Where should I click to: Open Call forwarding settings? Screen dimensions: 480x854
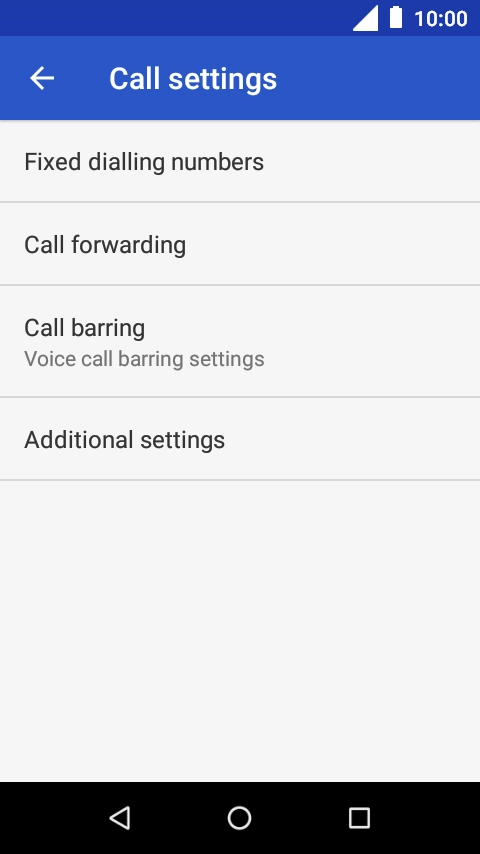240,244
